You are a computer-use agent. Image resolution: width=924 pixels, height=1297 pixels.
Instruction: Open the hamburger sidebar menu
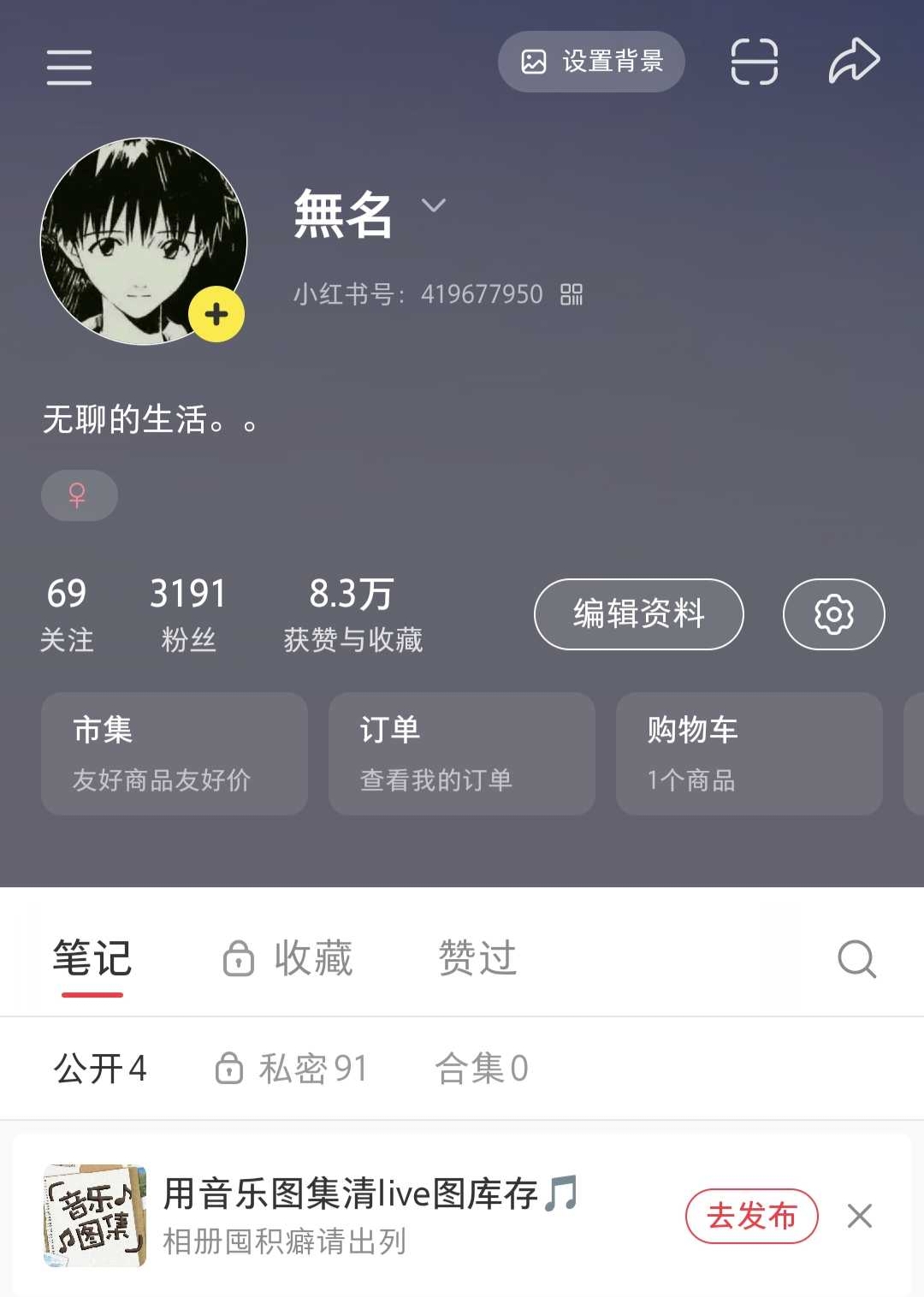click(69, 66)
